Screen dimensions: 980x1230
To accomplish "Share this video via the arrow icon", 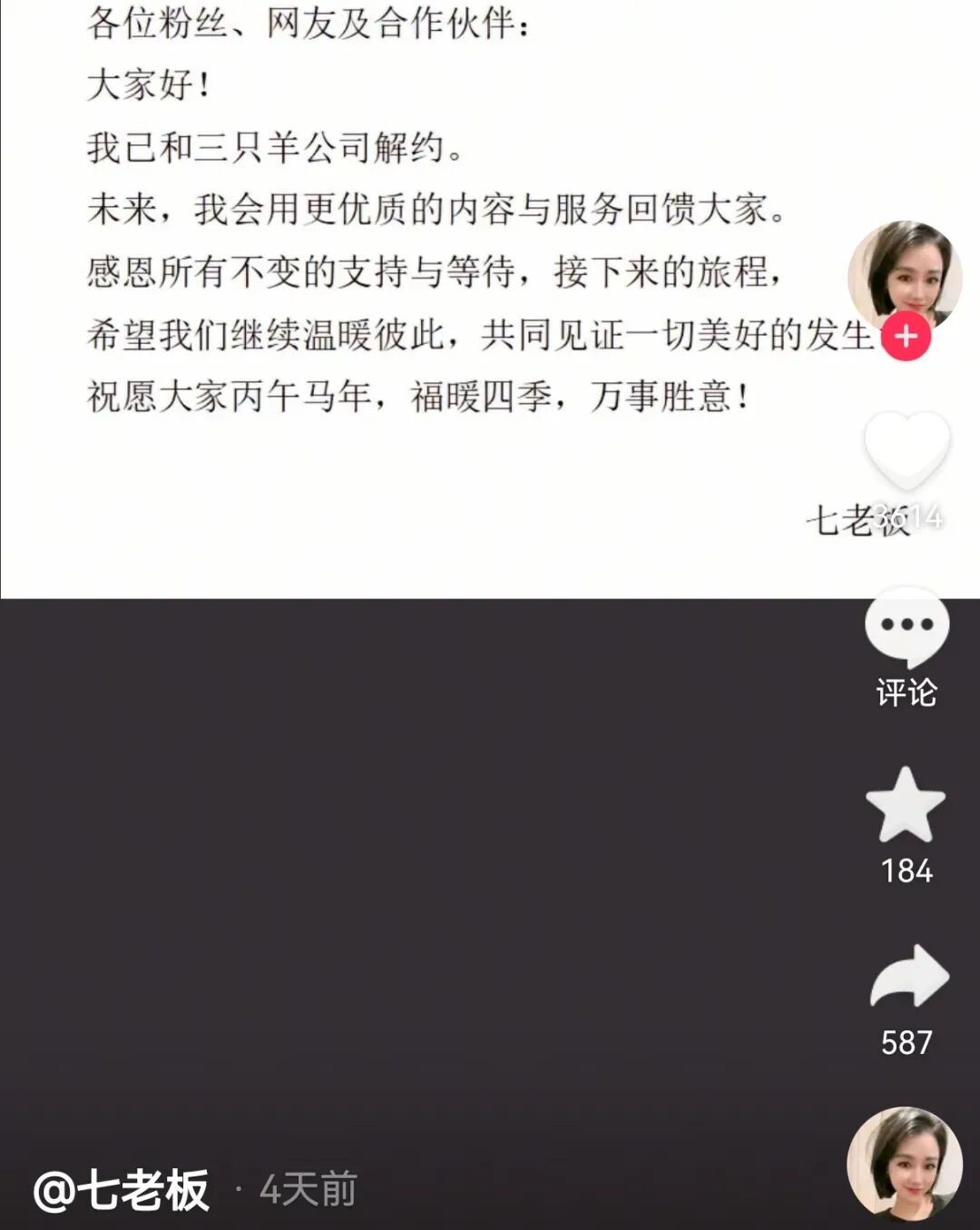I will [908, 977].
